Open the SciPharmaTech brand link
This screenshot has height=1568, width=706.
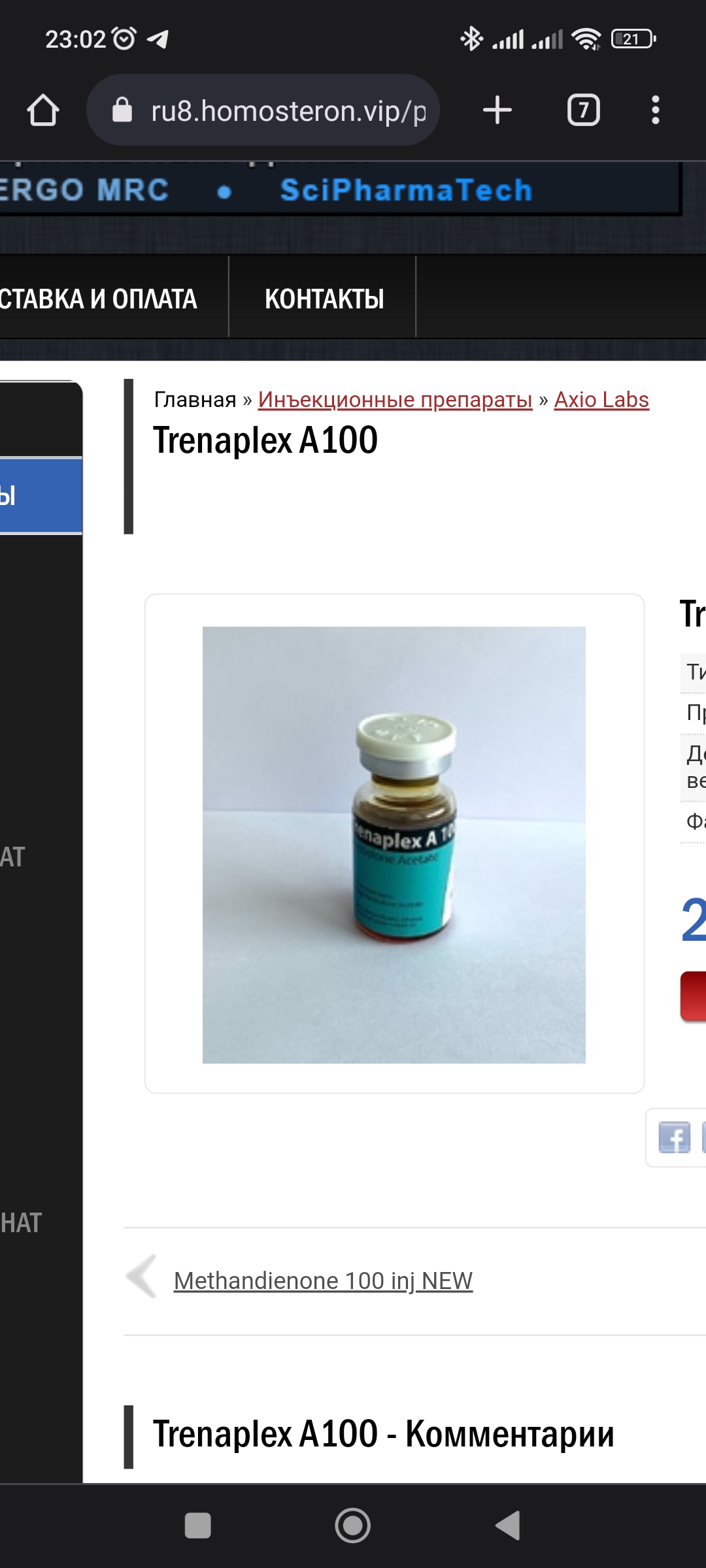(x=406, y=190)
